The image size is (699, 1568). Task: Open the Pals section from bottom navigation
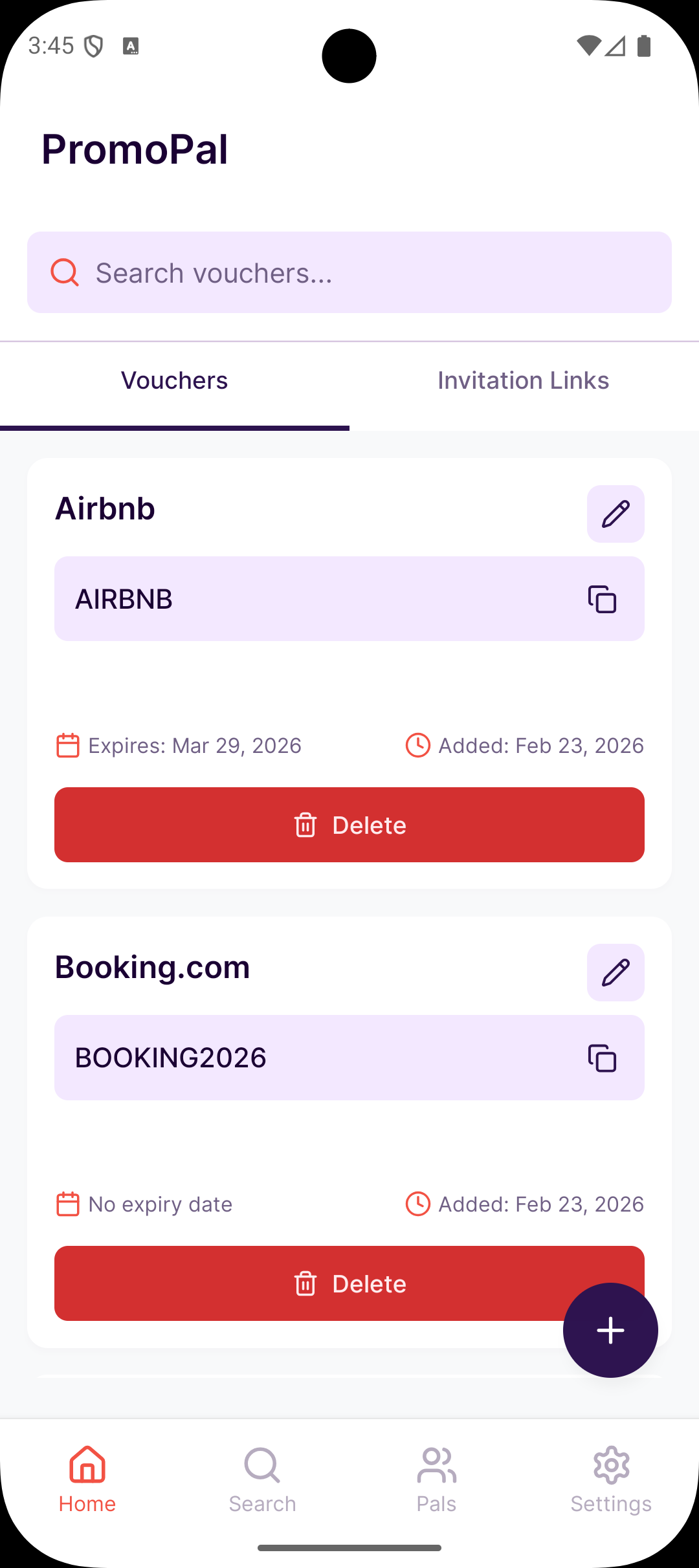tap(436, 1481)
